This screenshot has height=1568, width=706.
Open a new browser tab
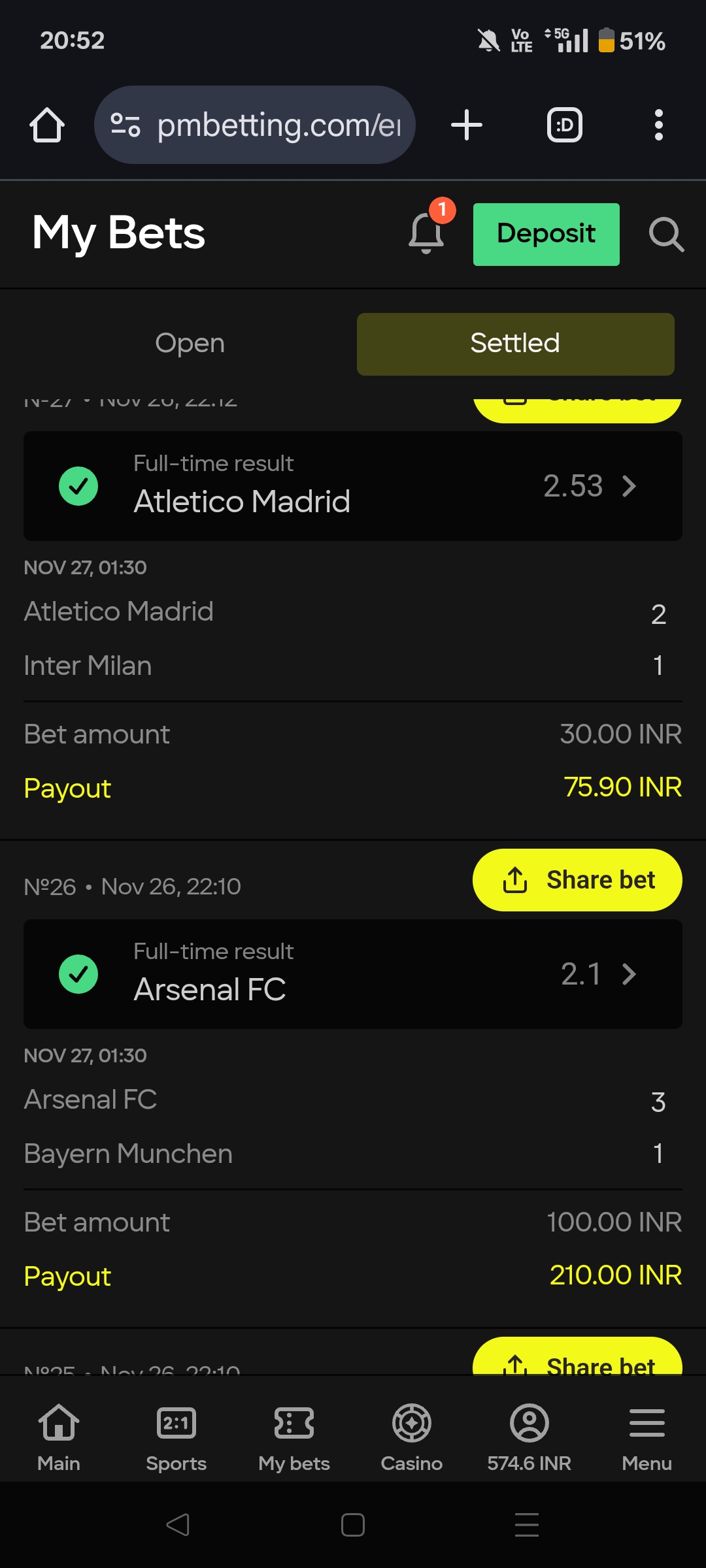click(x=467, y=125)
